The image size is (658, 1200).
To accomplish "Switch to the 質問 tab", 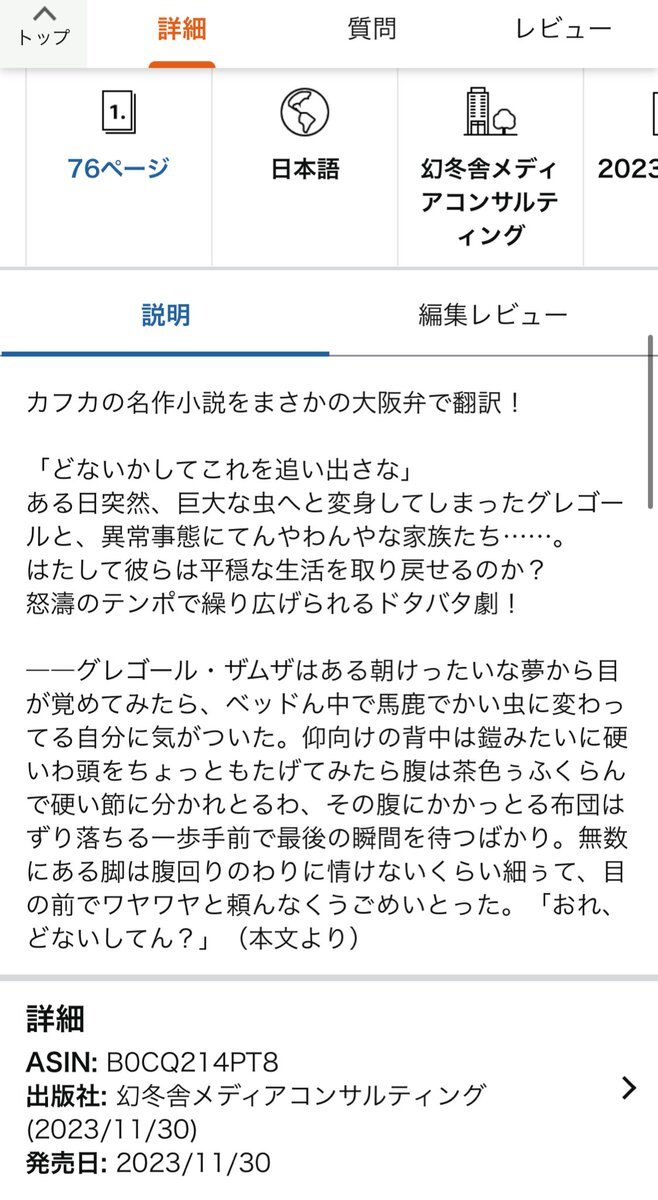I will tap(371, 30).
